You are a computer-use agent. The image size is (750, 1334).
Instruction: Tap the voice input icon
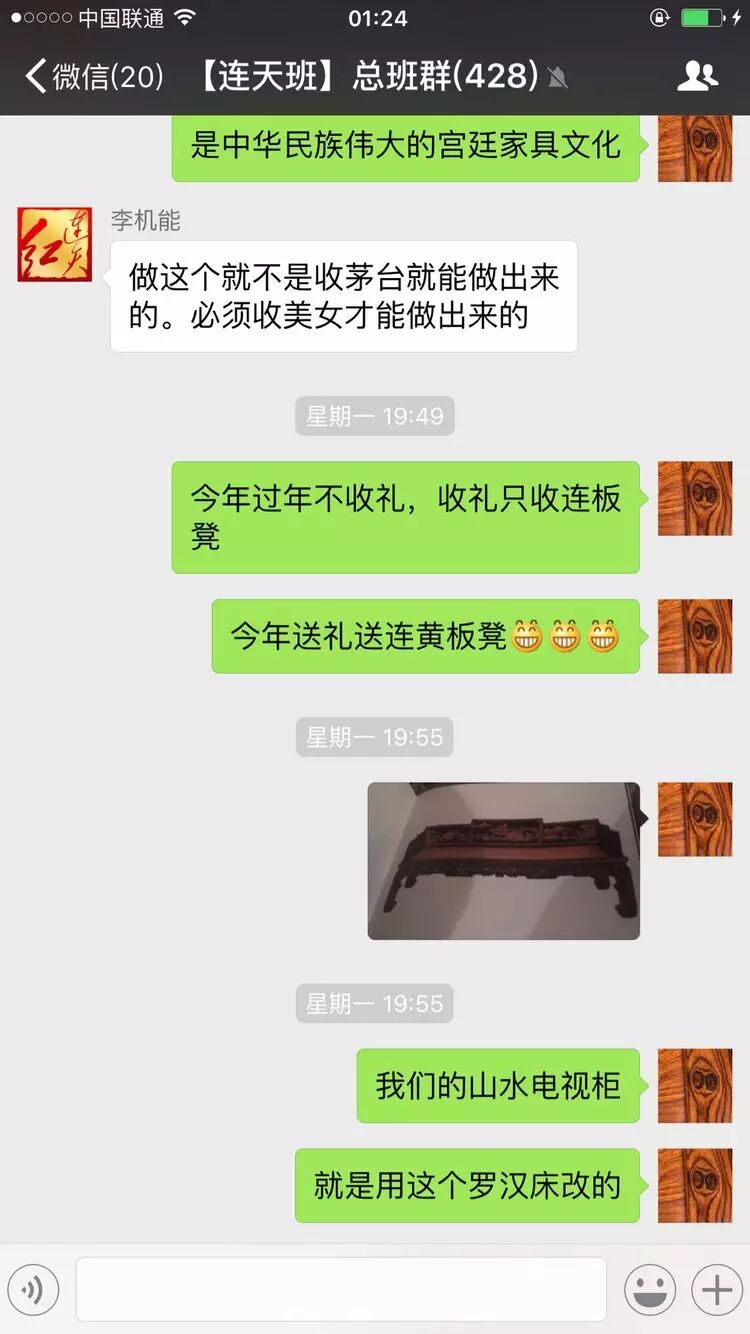33,1290
